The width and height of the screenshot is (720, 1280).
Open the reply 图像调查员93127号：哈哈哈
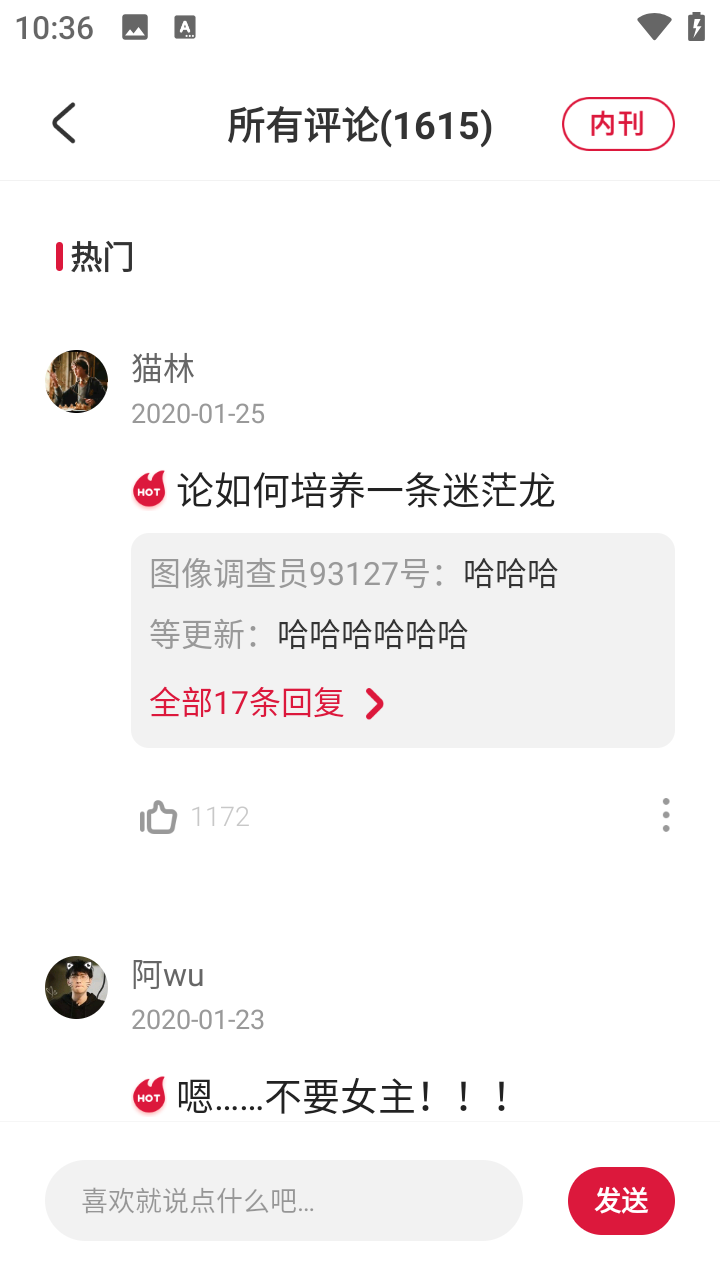tap(355, 572)
